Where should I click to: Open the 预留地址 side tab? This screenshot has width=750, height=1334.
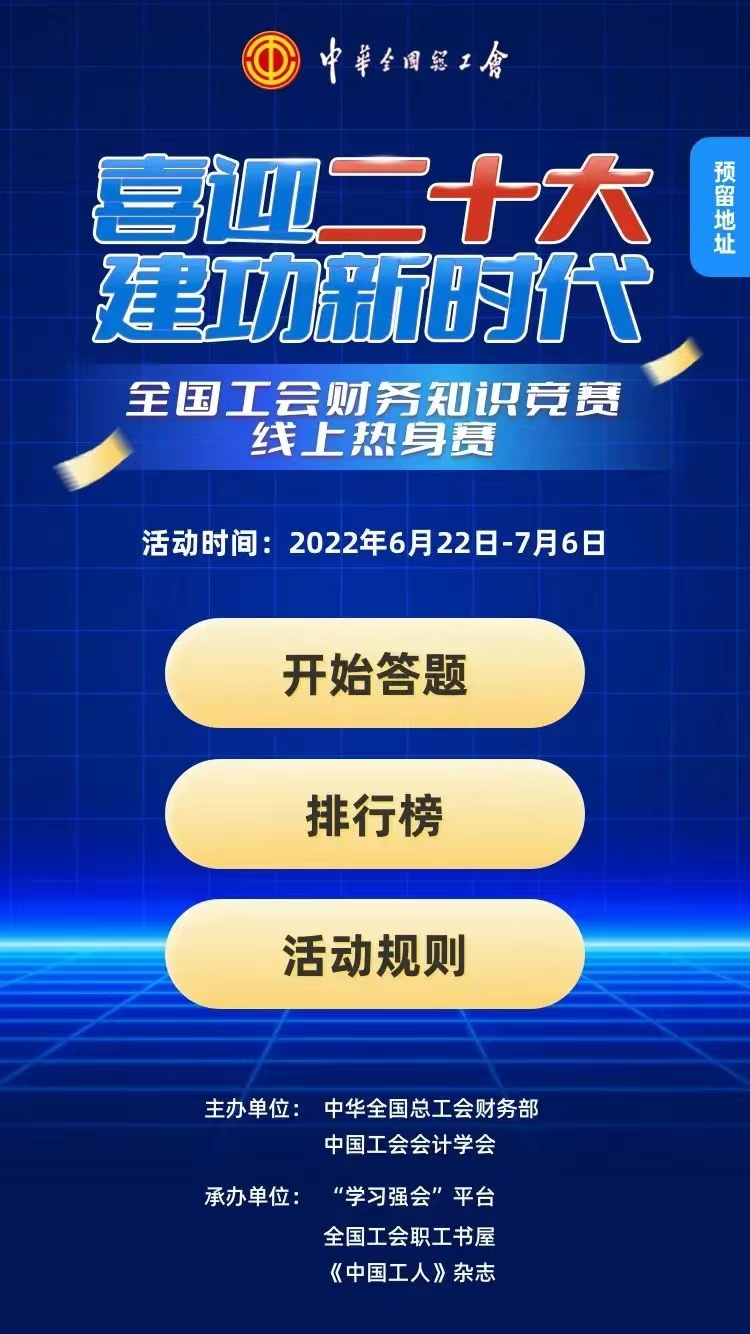[723, 207]
